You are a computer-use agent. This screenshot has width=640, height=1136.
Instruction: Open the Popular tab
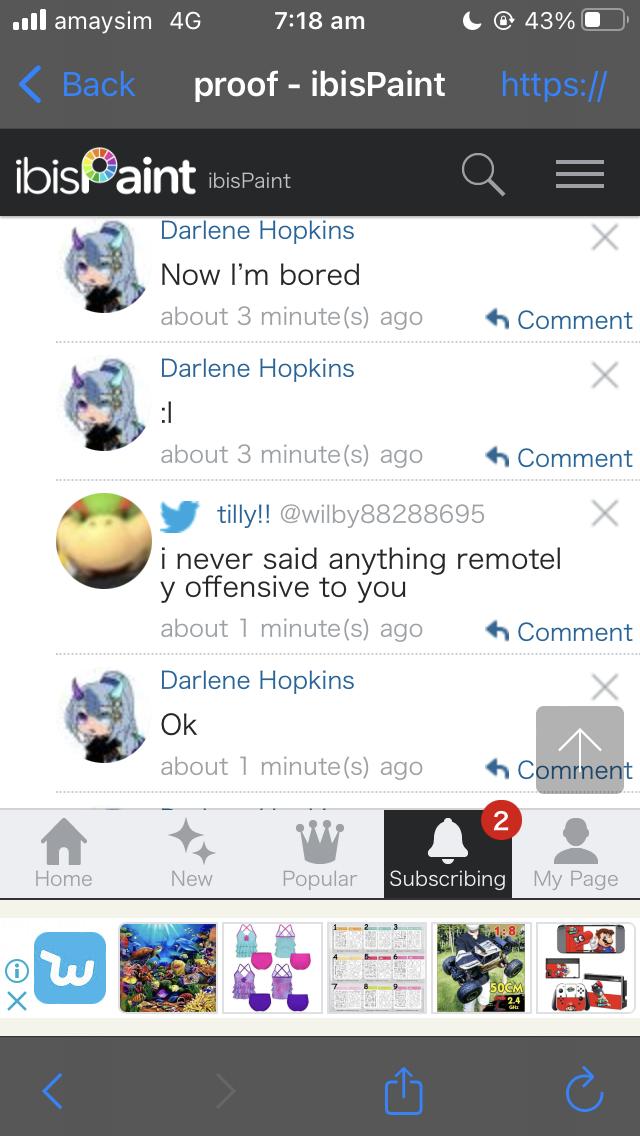pos(319,854)
